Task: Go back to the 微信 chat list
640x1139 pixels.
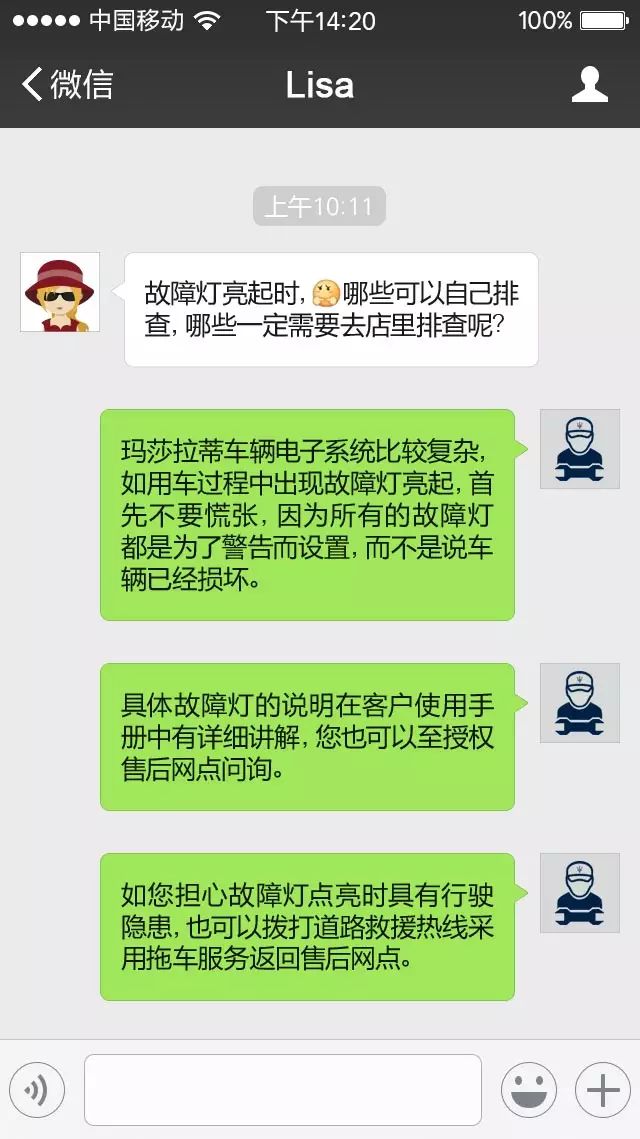Action: click(66, 85)
